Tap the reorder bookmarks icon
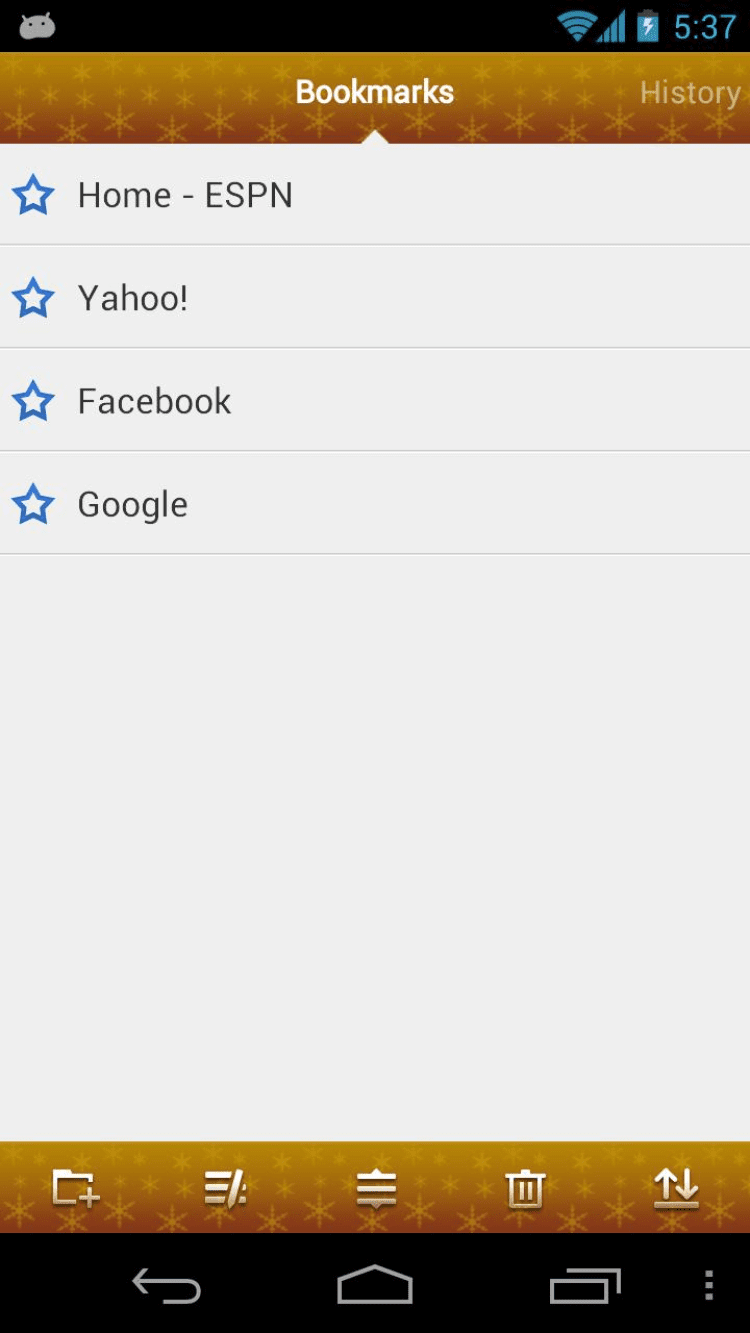 (x=376, y=1188)
